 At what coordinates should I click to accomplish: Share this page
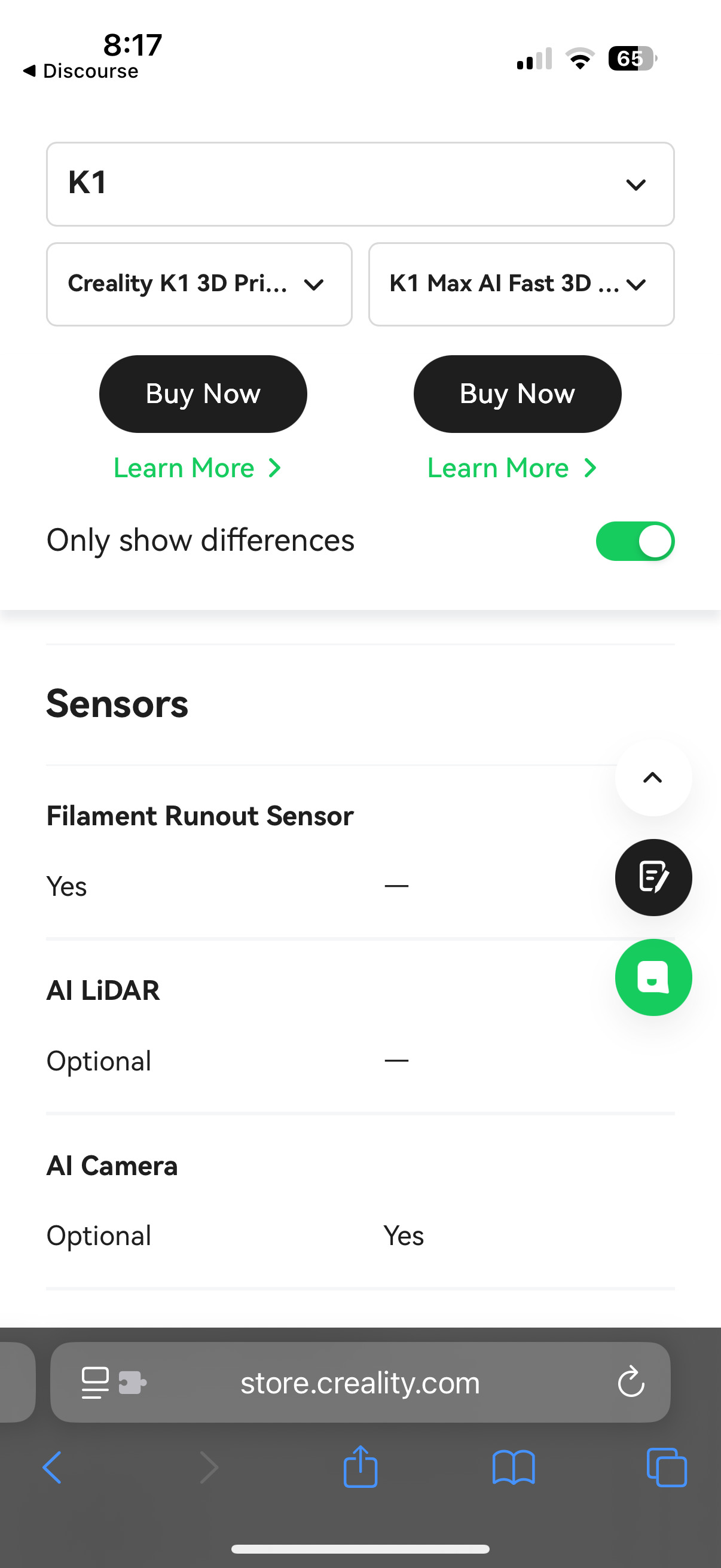click(360, 1467)
